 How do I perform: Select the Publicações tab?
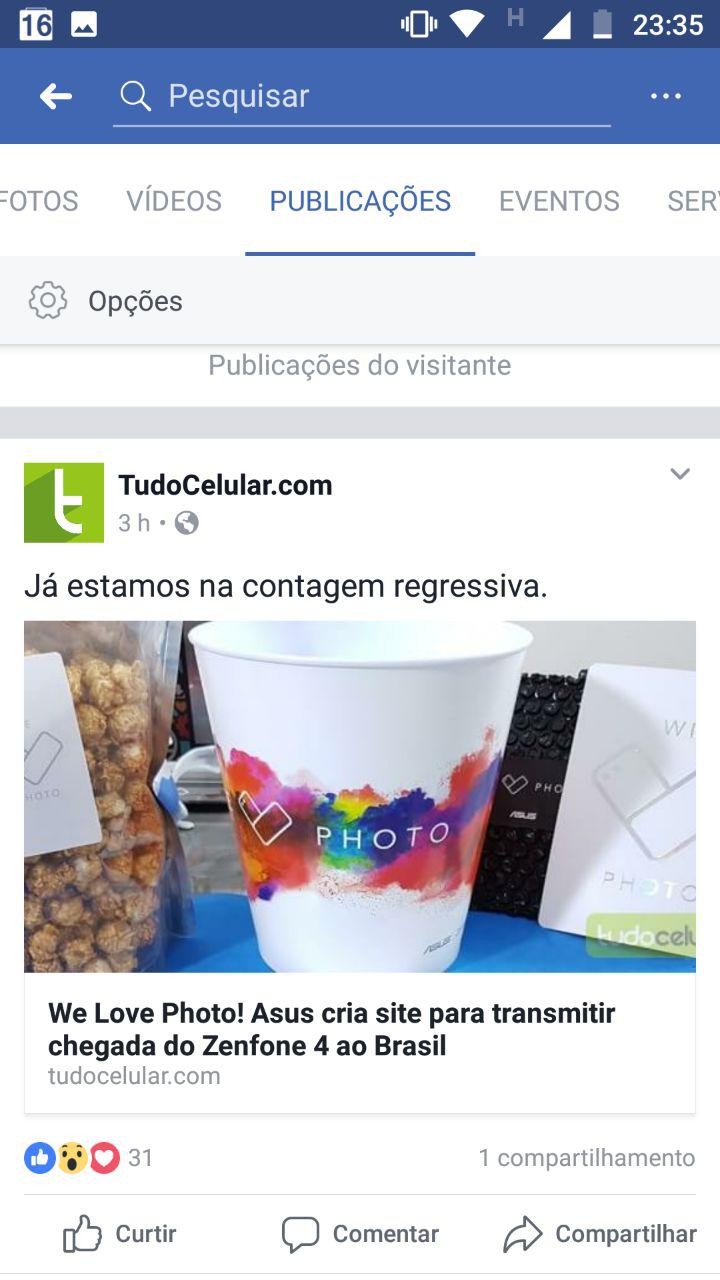(x=360, y=201)
